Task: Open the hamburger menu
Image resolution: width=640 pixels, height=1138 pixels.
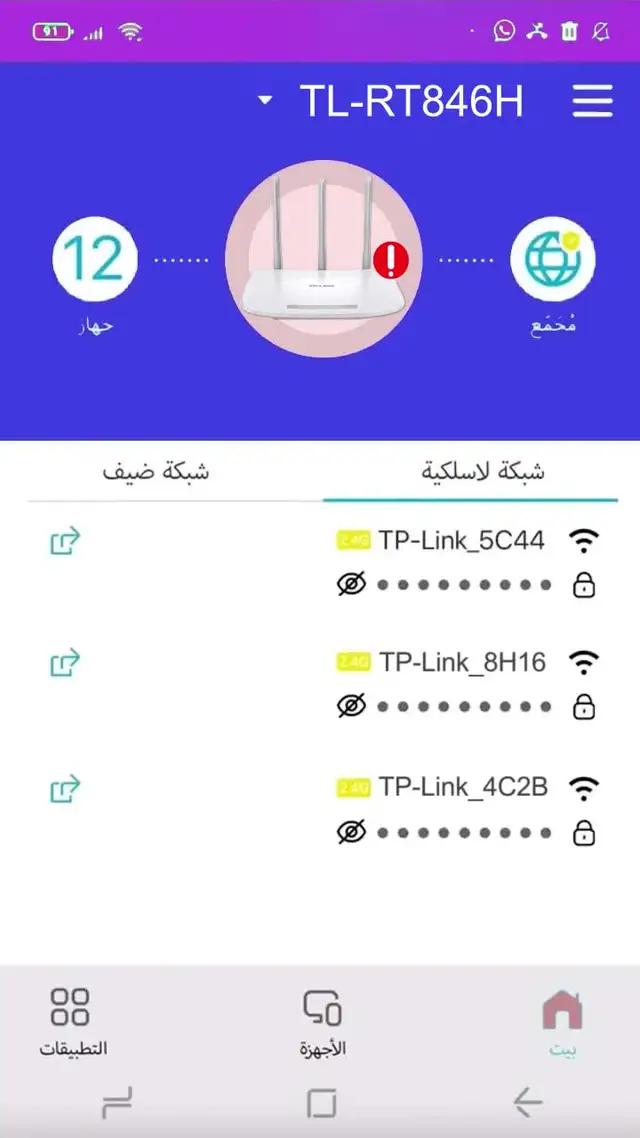Action: pyautogui.click(x=592, y=101)
